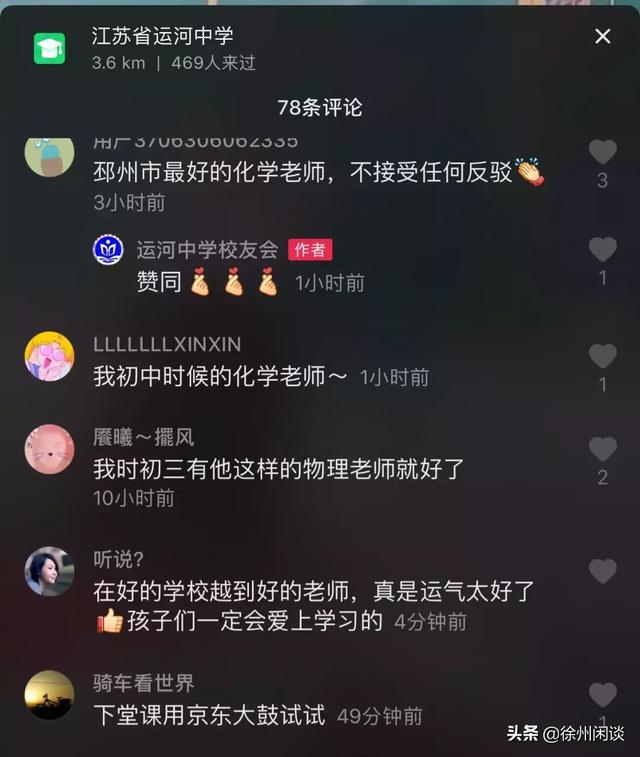Open 骑车看世界's profile picture
The width and height of the screenshot is (640, 757).
(49, 695)
